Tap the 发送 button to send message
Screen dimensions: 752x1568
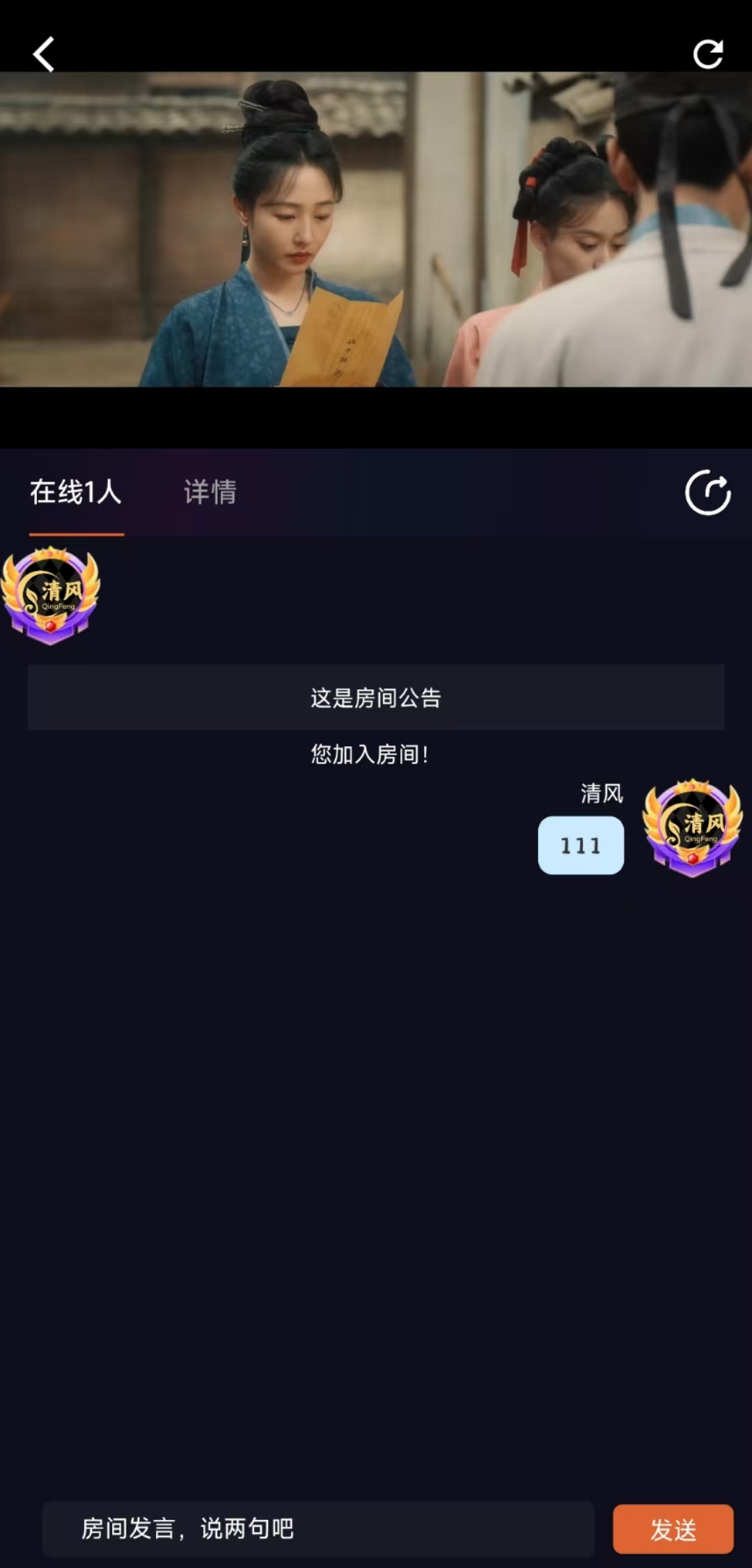click(x=673, y=1529)
